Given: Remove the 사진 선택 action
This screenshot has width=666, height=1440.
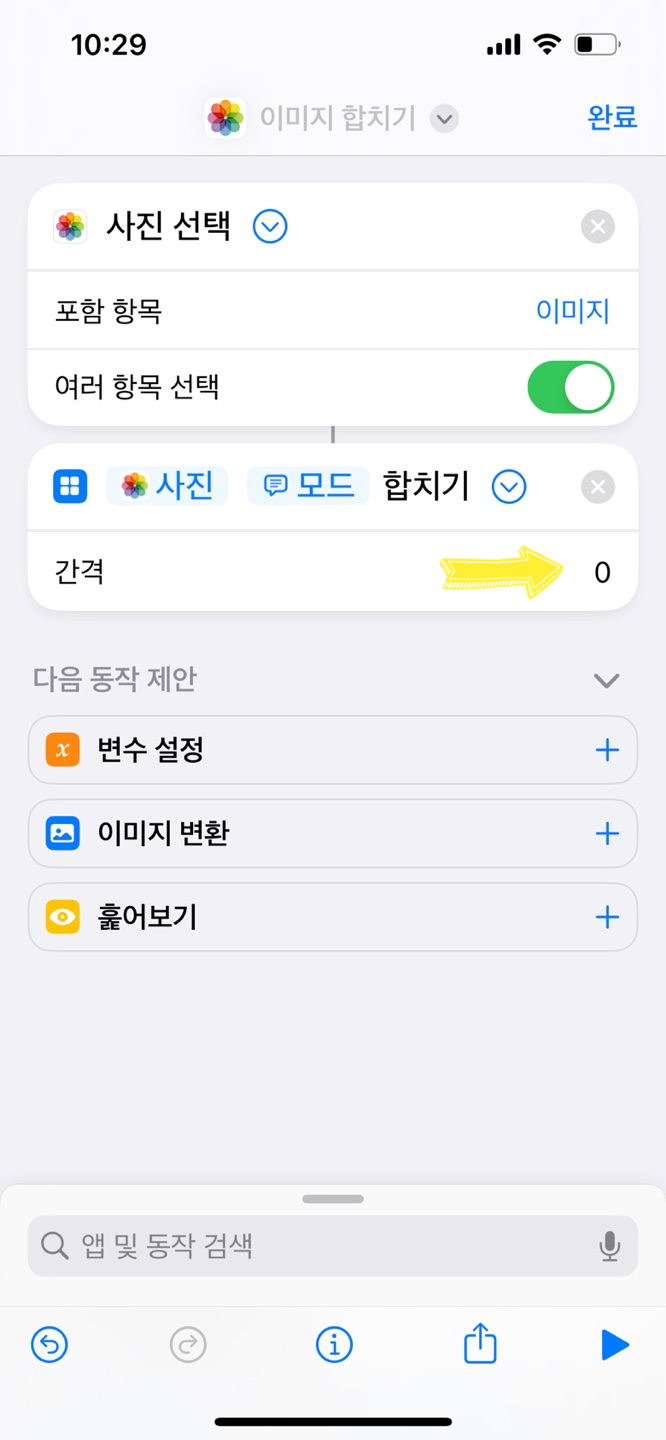Looking at the screenshot, I should click(597, 227).
